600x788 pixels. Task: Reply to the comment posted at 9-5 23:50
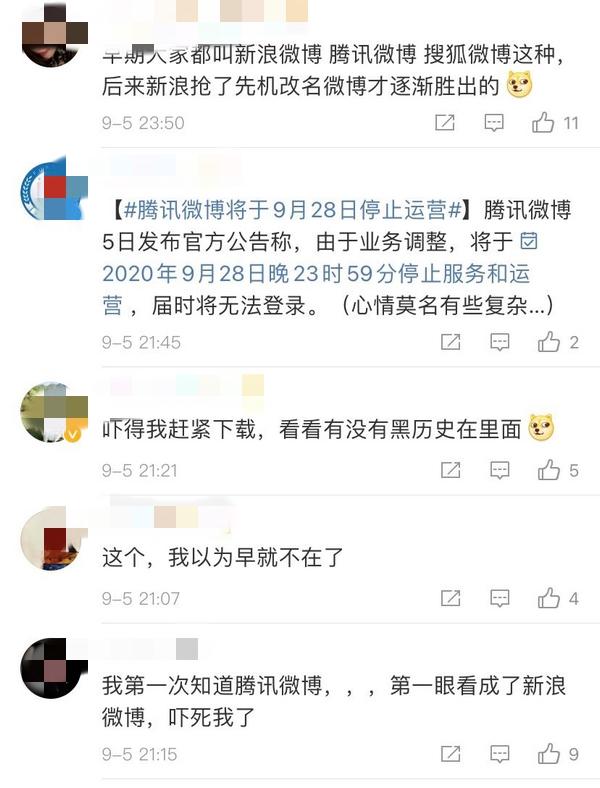click(x=494, y=123)
